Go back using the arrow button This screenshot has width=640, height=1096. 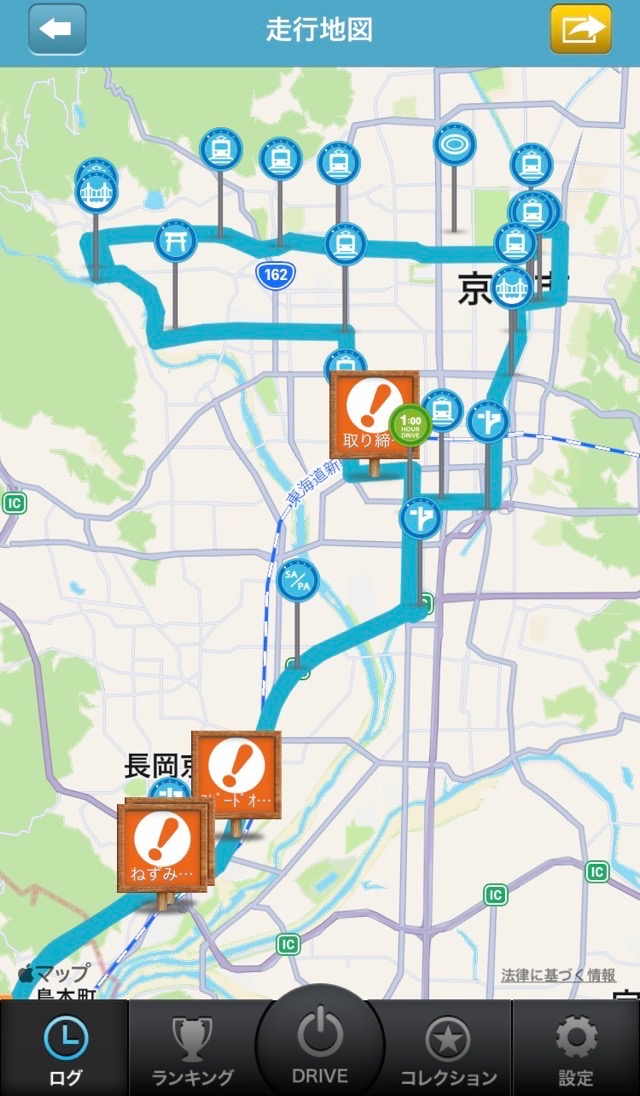coord(57,29)
